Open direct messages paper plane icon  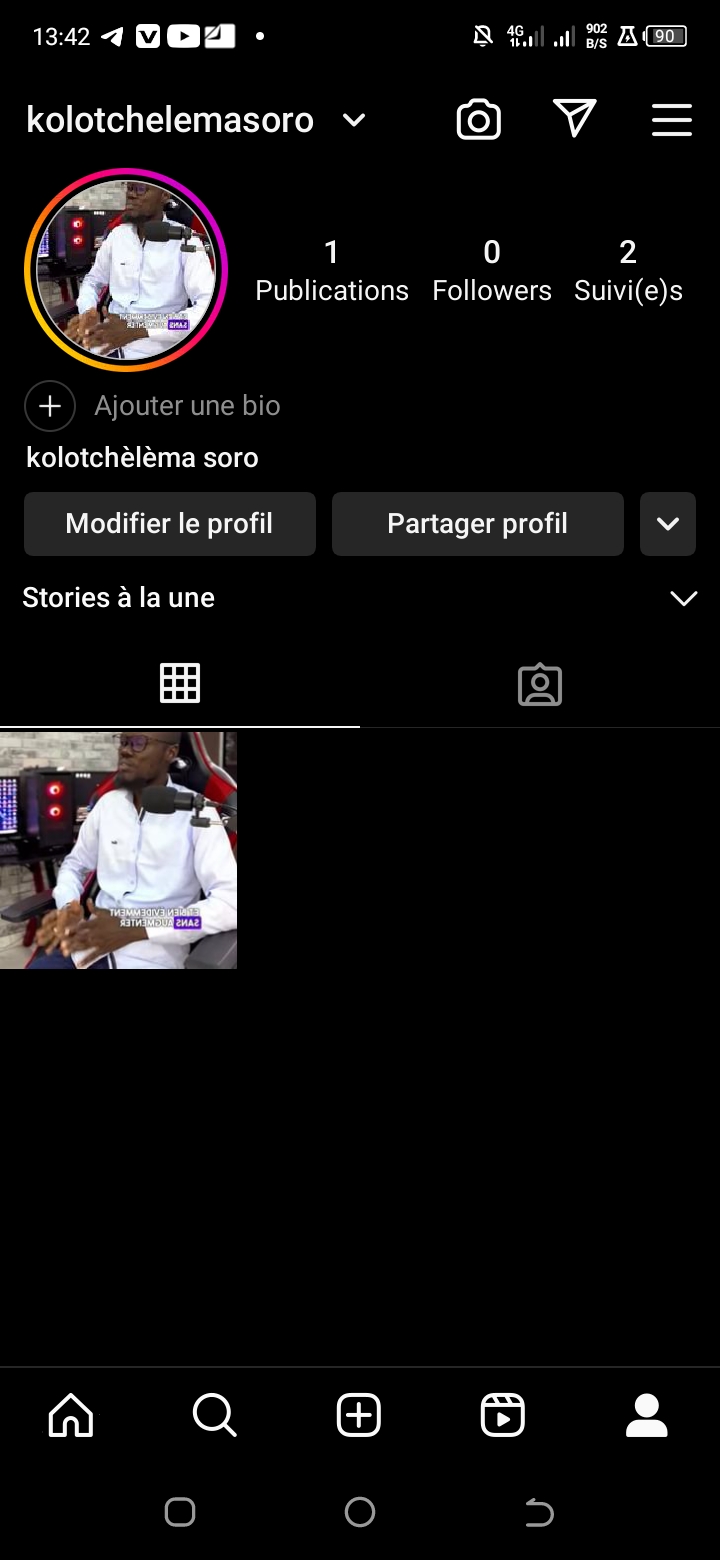[x=575, y=119]
